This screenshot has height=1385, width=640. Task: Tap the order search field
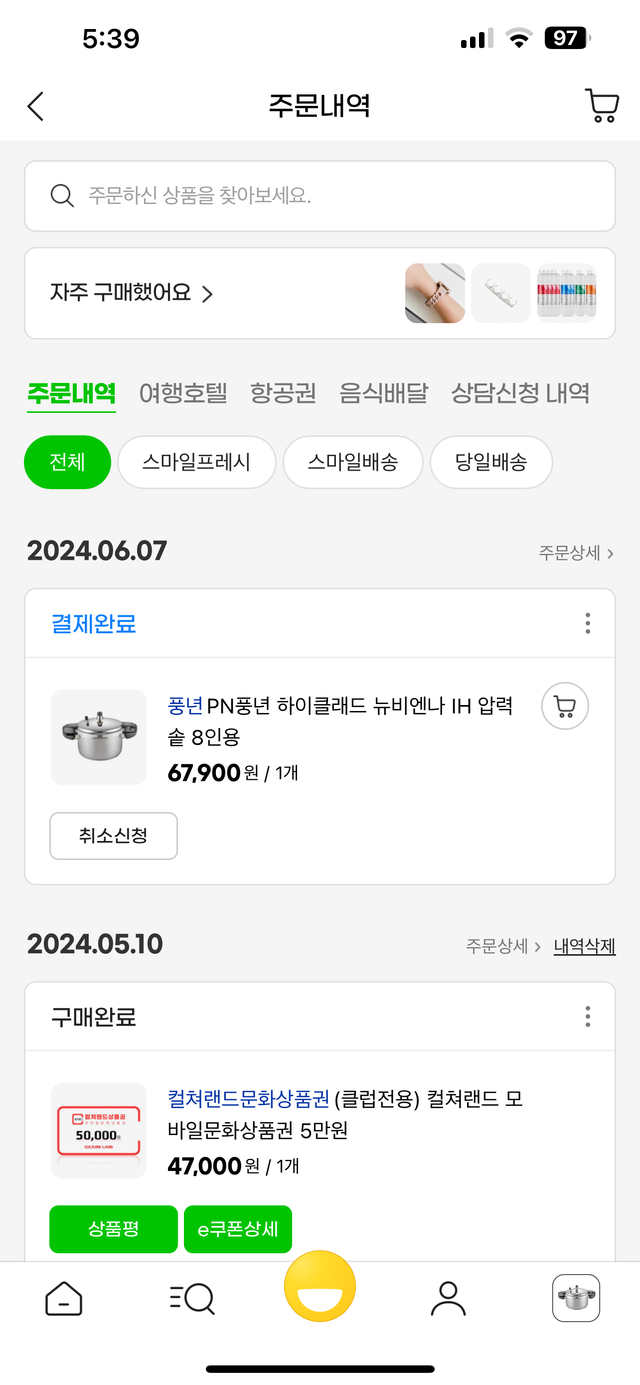[x=320, y=196]
